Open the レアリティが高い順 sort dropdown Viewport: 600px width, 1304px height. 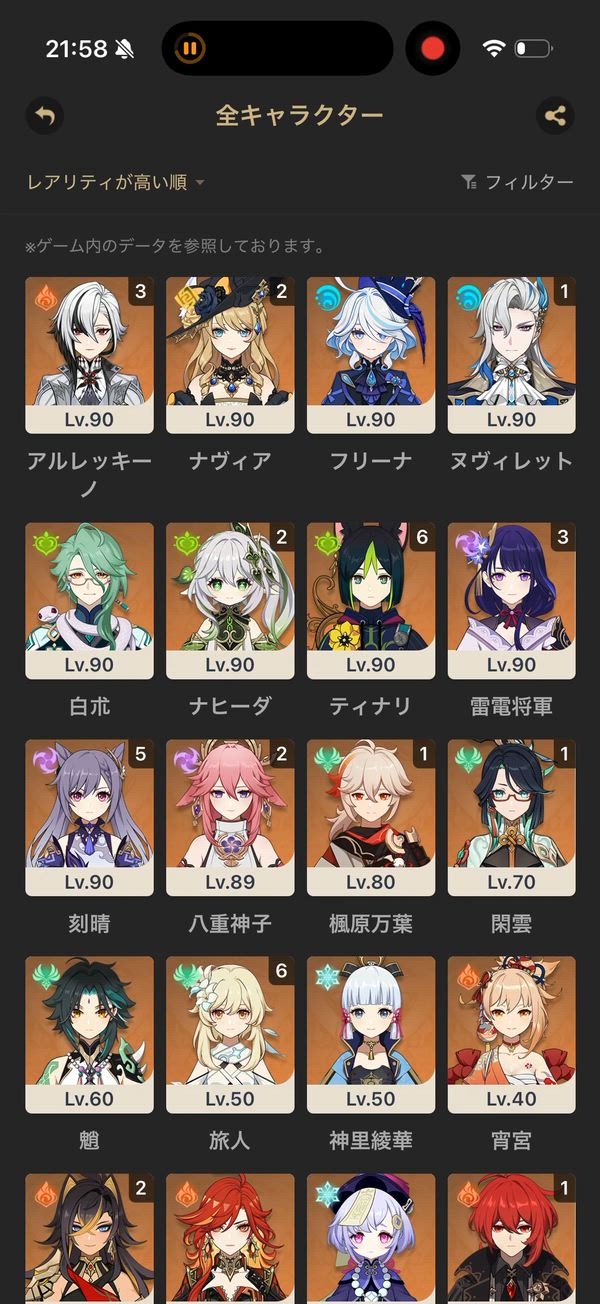pos(116,182)
